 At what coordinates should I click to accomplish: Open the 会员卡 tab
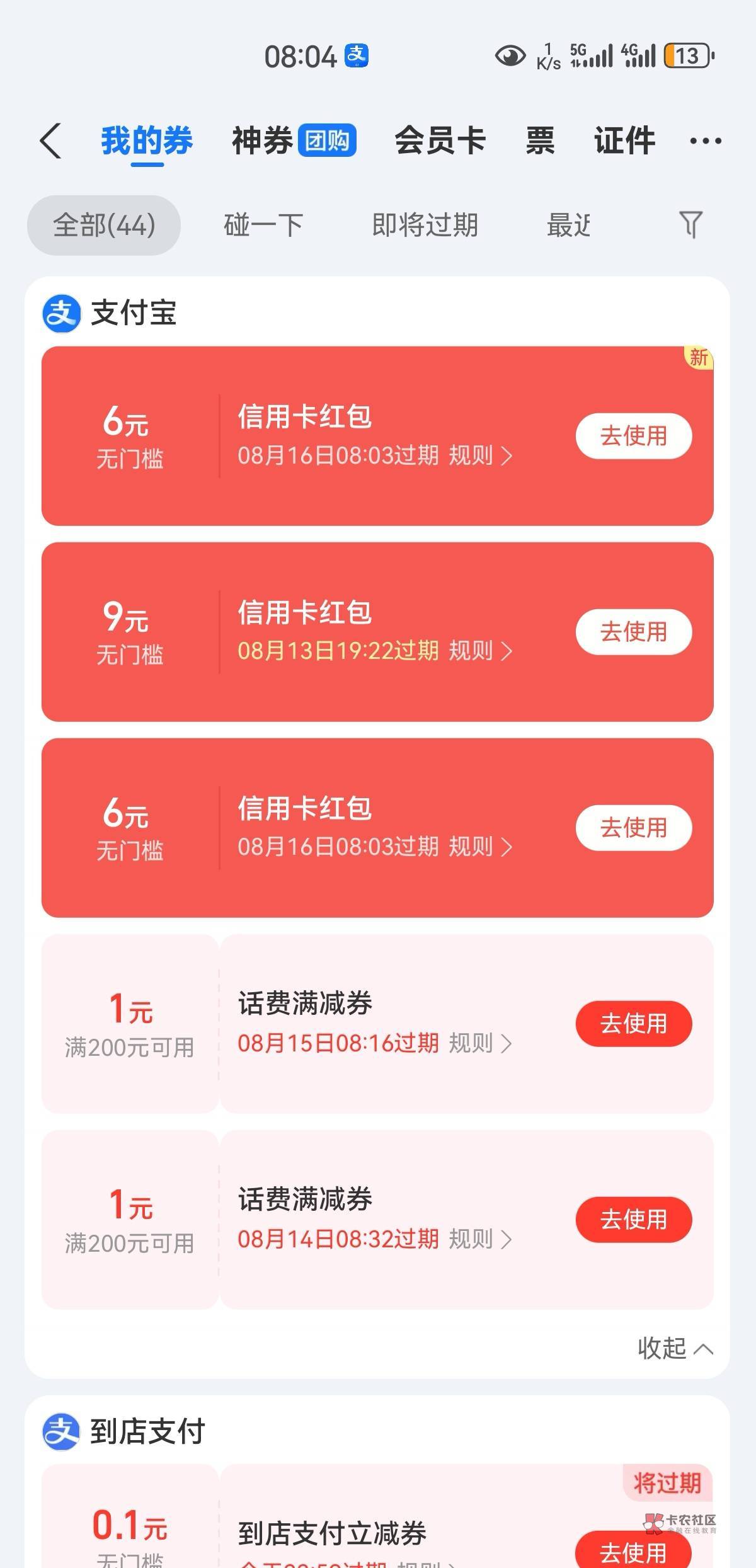click(x=440, y=140)
